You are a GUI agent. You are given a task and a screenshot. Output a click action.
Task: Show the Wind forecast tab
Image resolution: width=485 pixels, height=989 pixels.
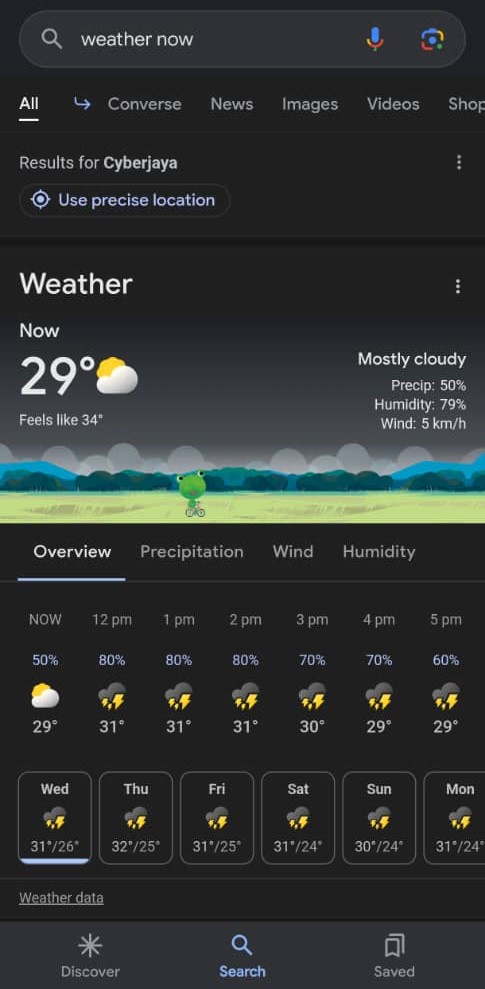coord(293,552)
